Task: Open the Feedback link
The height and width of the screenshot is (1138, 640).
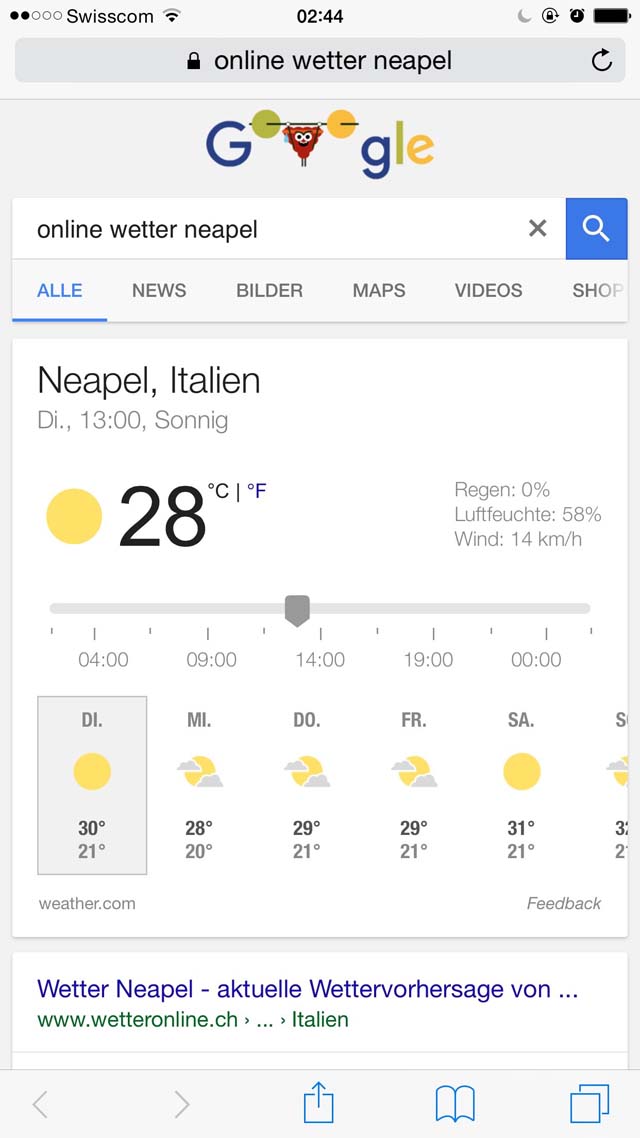Action: point(564,904)
